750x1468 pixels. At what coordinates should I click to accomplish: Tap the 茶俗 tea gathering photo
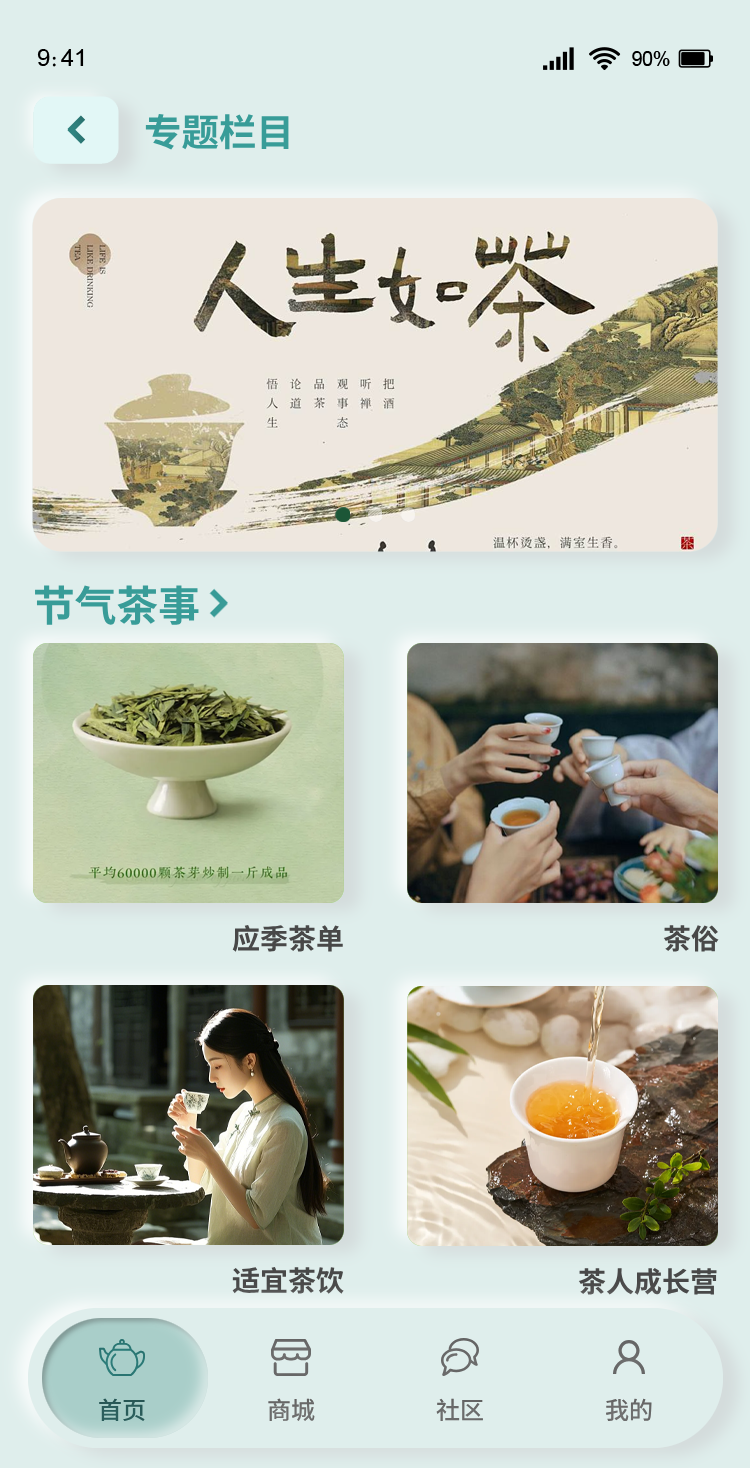point(562,772)
